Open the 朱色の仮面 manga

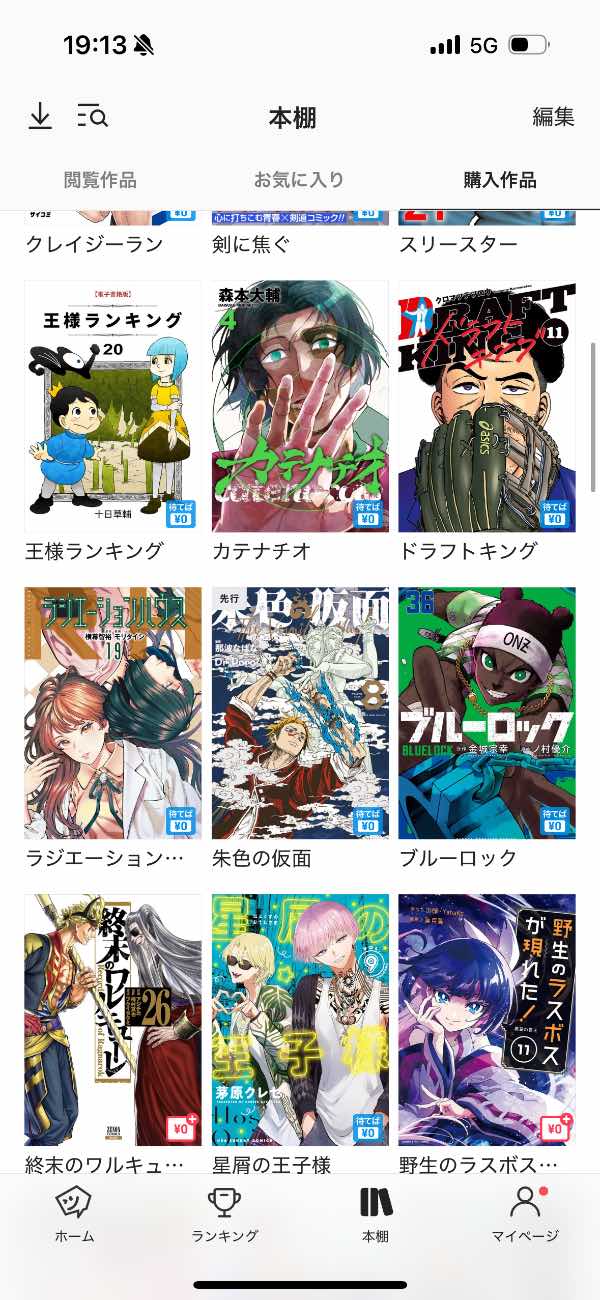(x=300, y=713)
